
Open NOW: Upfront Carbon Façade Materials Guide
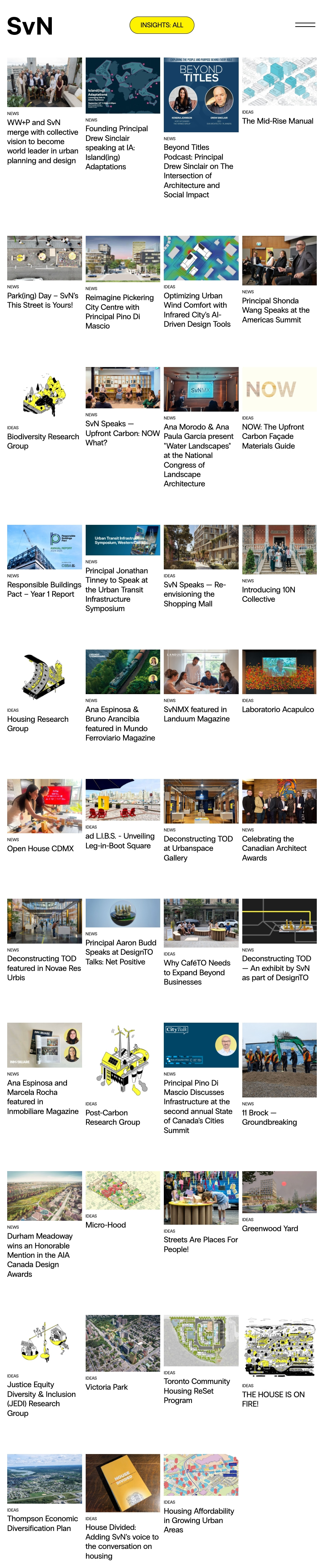coord(269,436)
